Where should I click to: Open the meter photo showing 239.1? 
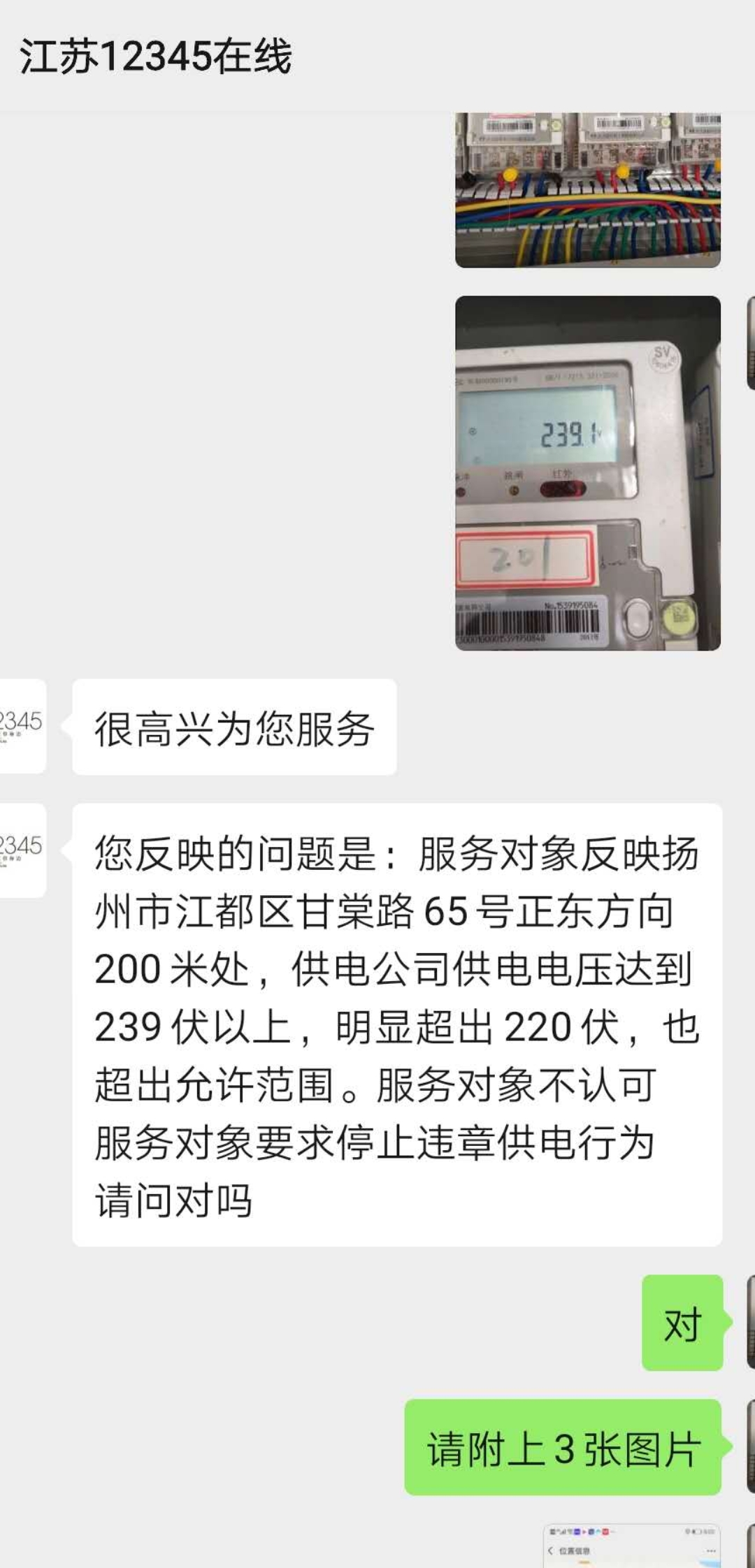(x=587, y=473)
